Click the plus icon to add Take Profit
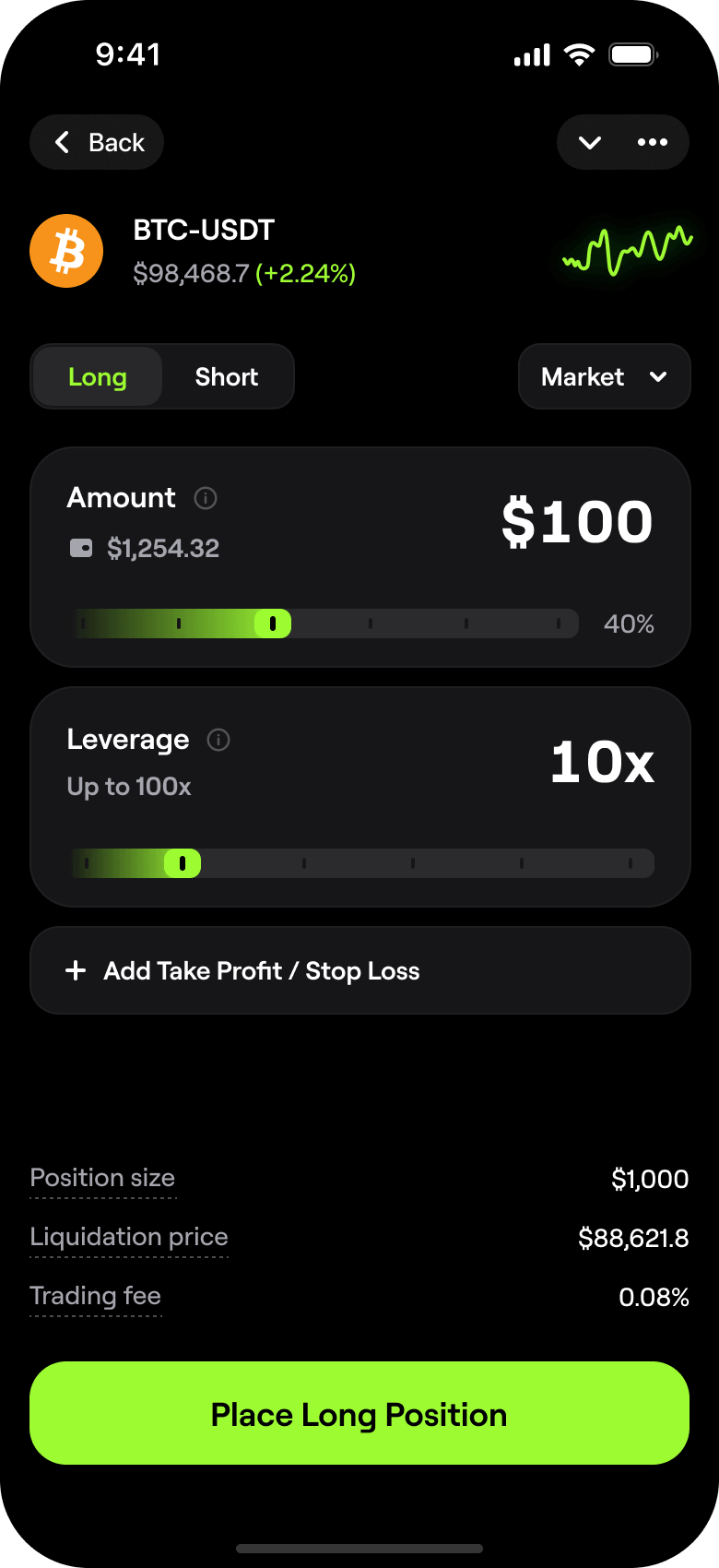This screenshot has width=719, height=1568. pos(76,970)
